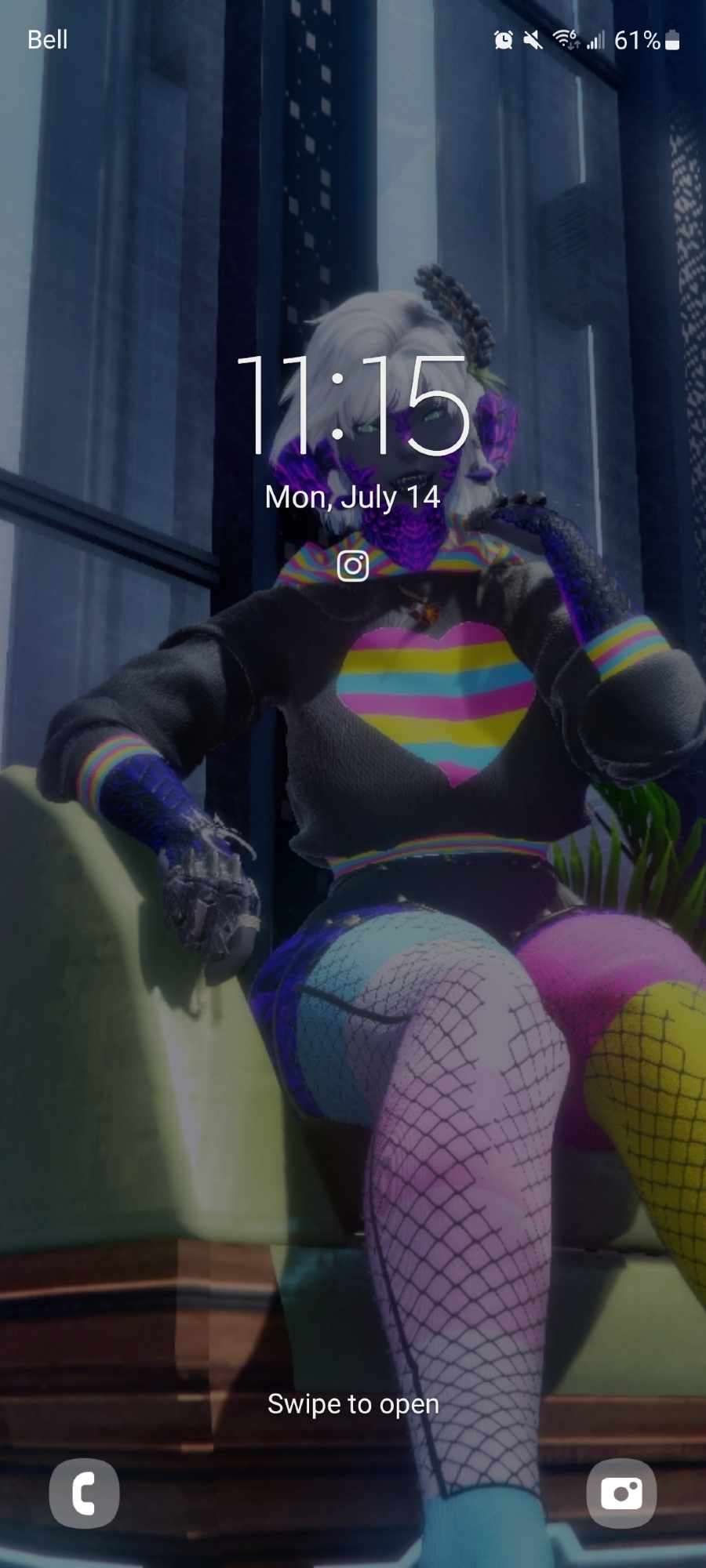Open the phone shortcut
The image size is (706, 1568).
point(84,1493)
